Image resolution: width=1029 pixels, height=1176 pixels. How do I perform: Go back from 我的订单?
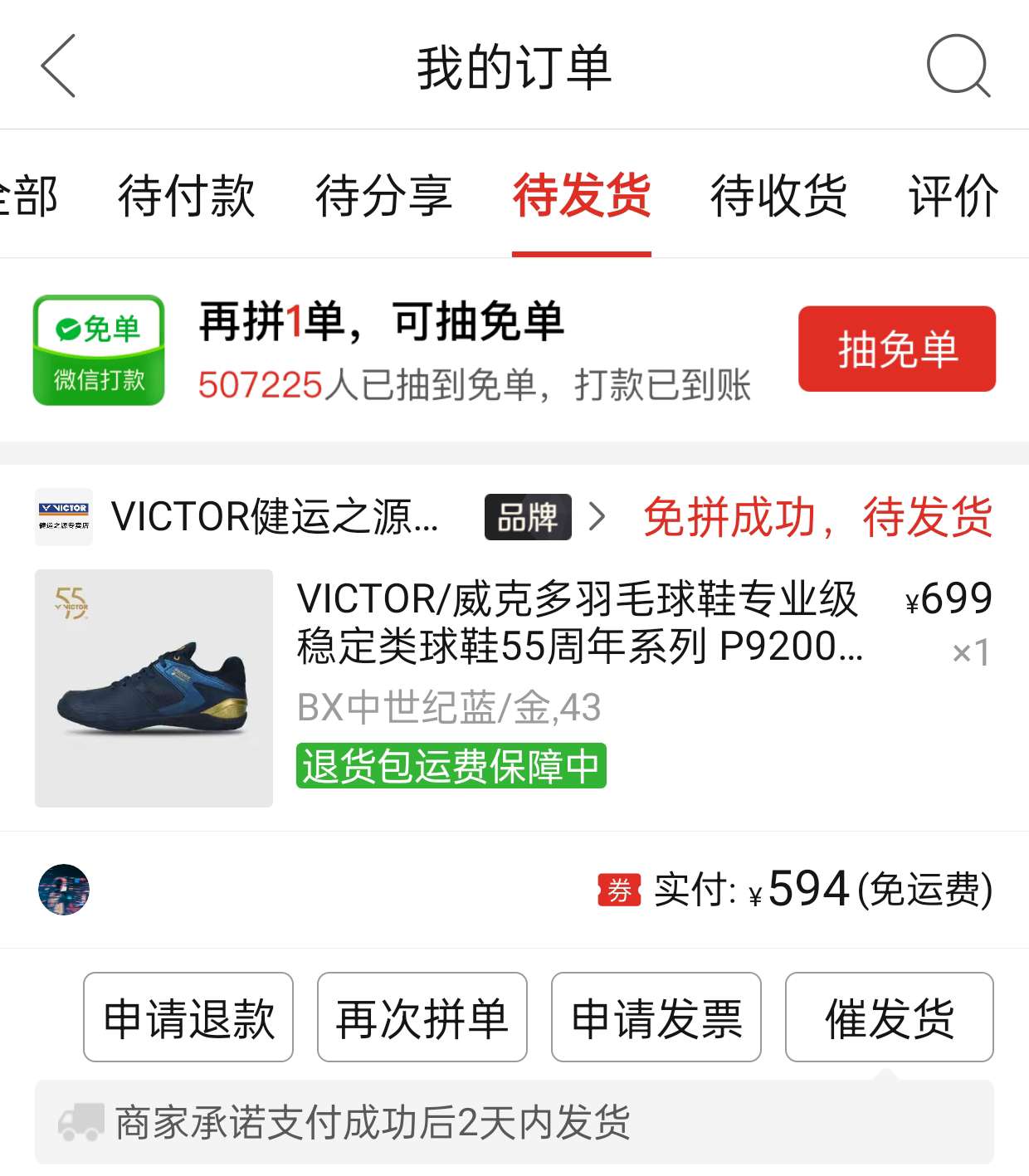point(58,66)
